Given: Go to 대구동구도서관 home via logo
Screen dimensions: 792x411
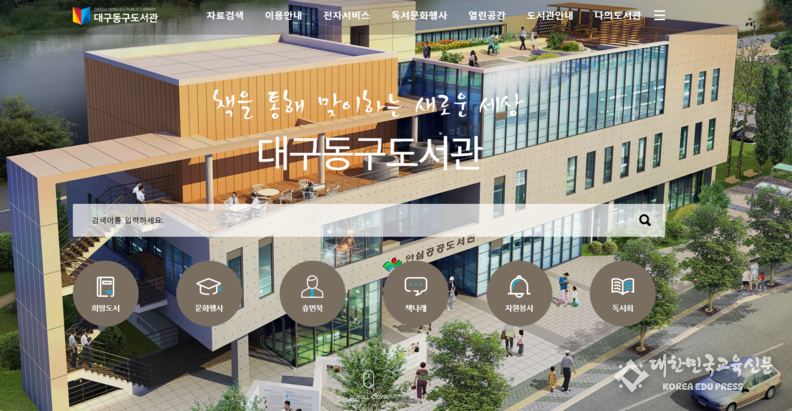Looking at the screenshot, I should pos(115,16).
